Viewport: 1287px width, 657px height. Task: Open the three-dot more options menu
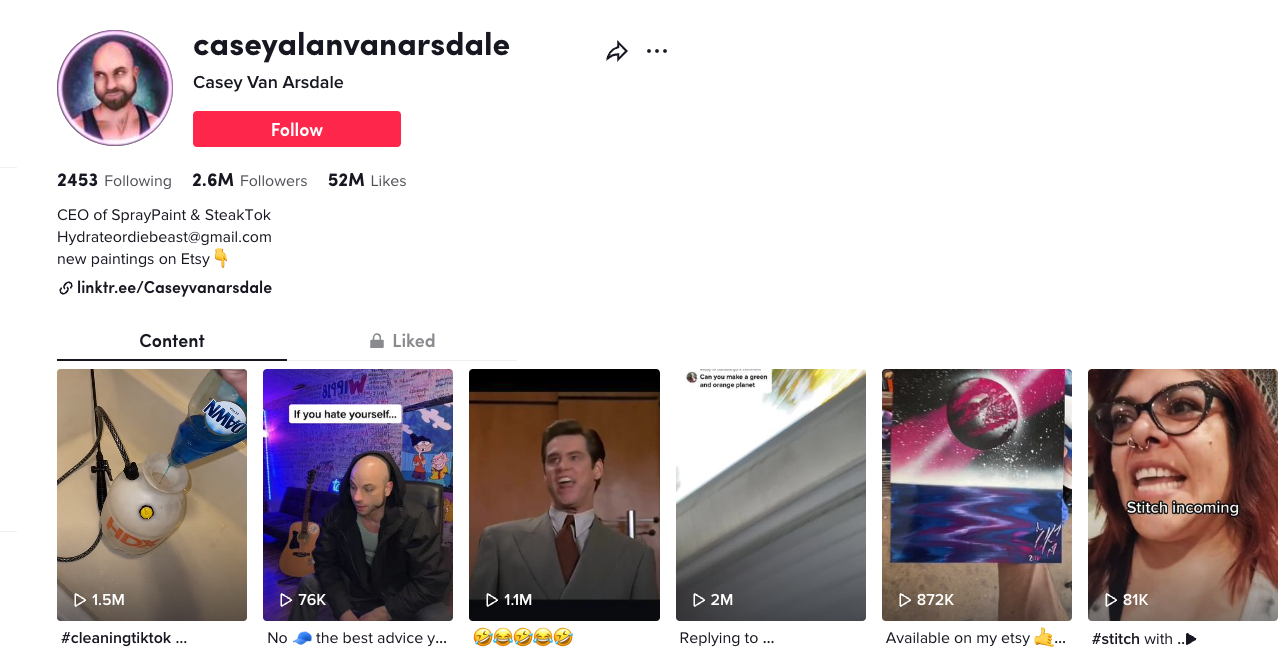pos(657,52)
